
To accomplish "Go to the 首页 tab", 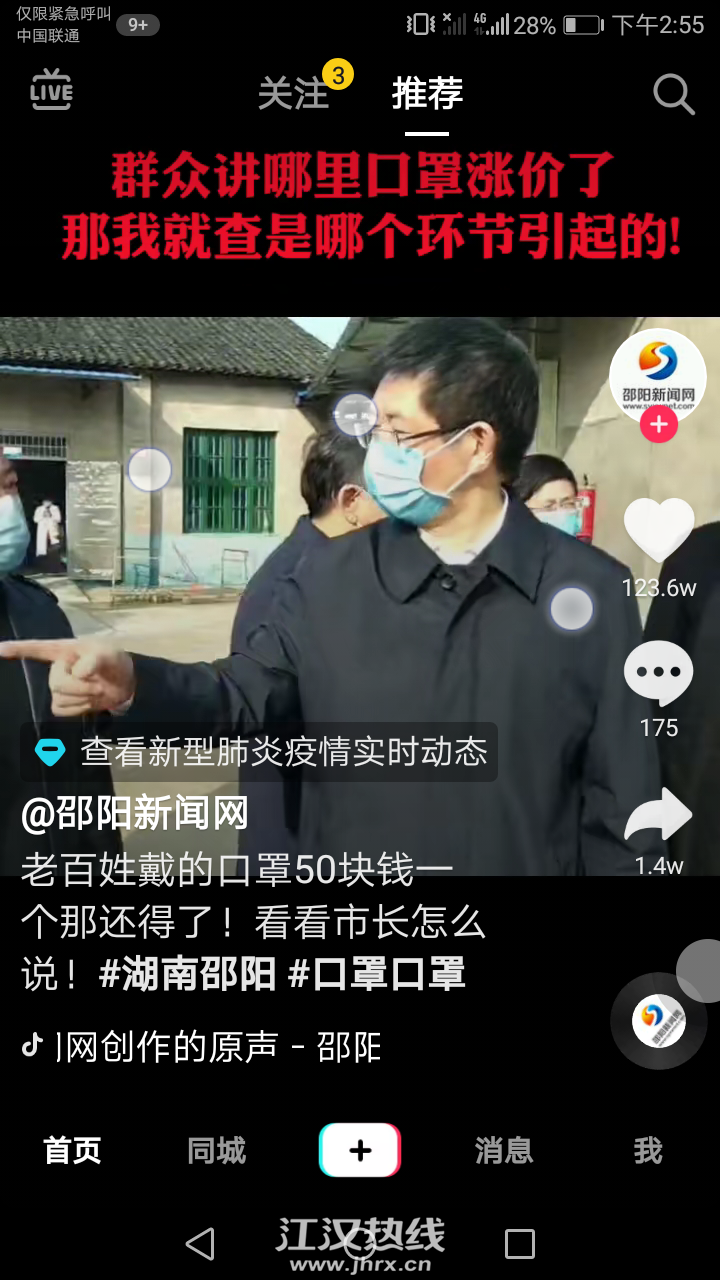I will 72,1151.
